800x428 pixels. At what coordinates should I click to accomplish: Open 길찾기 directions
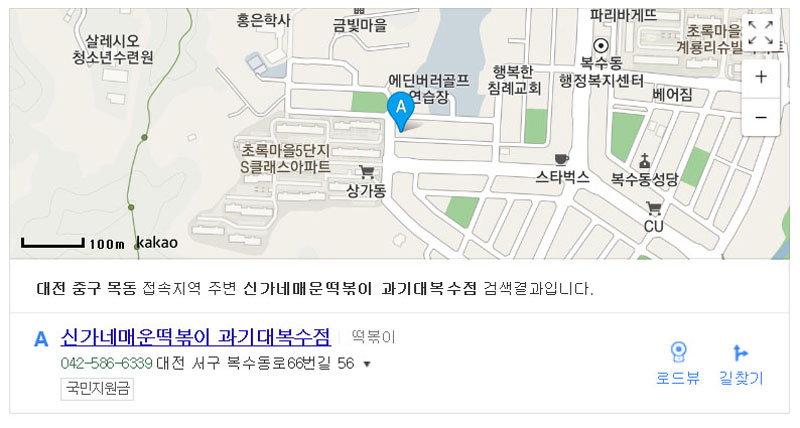click(x=741, y=363)
